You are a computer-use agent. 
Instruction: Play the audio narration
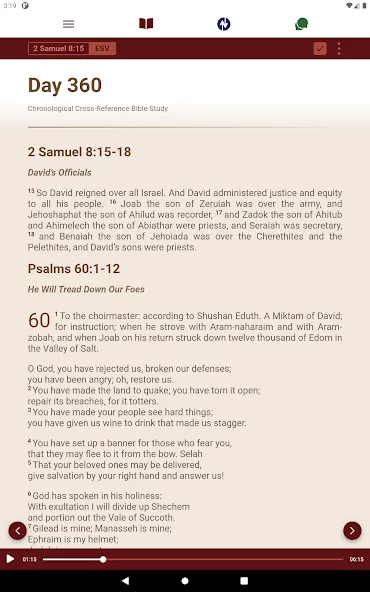pyautogui.click(x=10, y=559)
